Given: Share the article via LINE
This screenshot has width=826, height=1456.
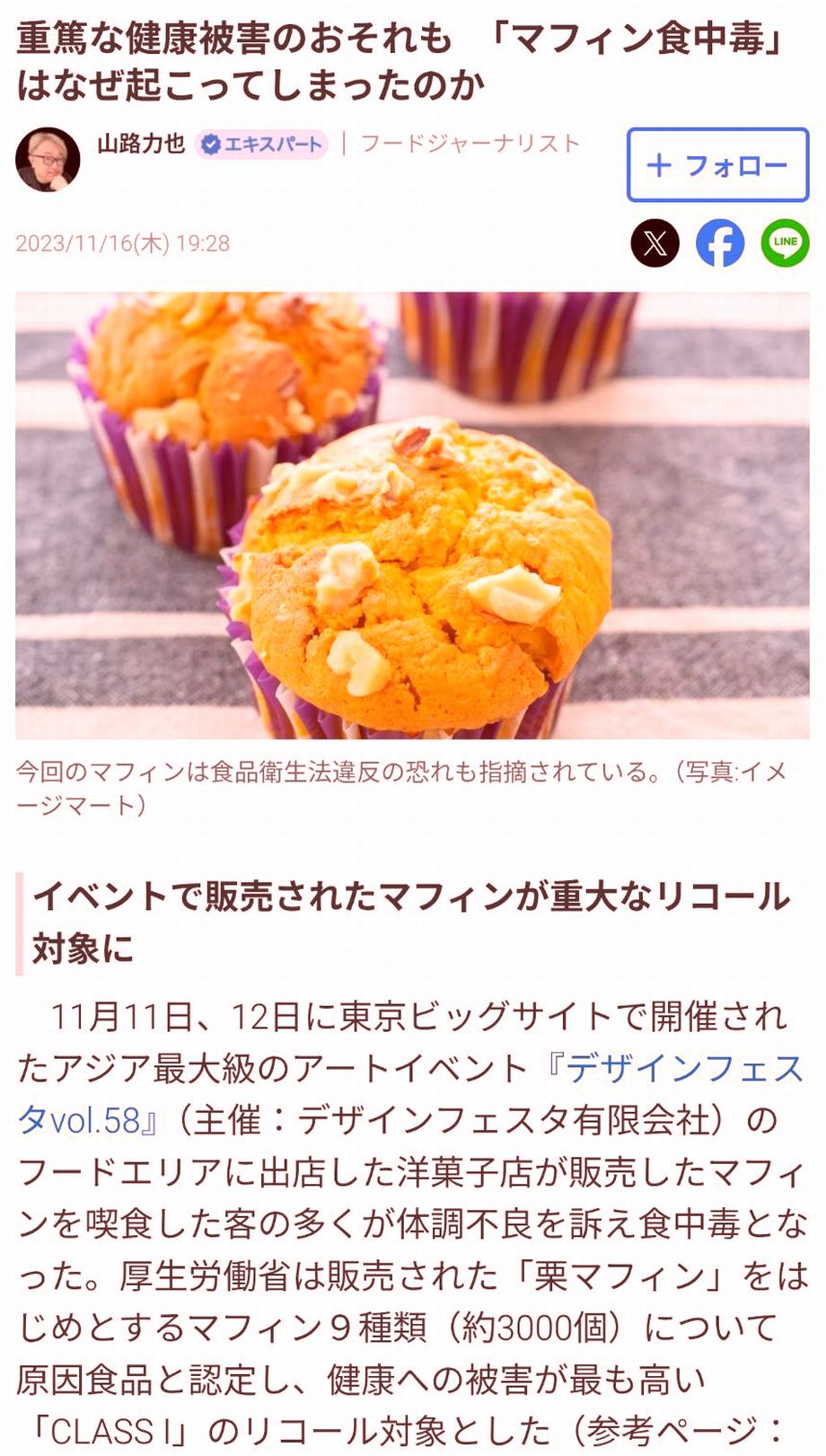Looking at the screenshot, I should pyautogui.click(x=785, y=243).
